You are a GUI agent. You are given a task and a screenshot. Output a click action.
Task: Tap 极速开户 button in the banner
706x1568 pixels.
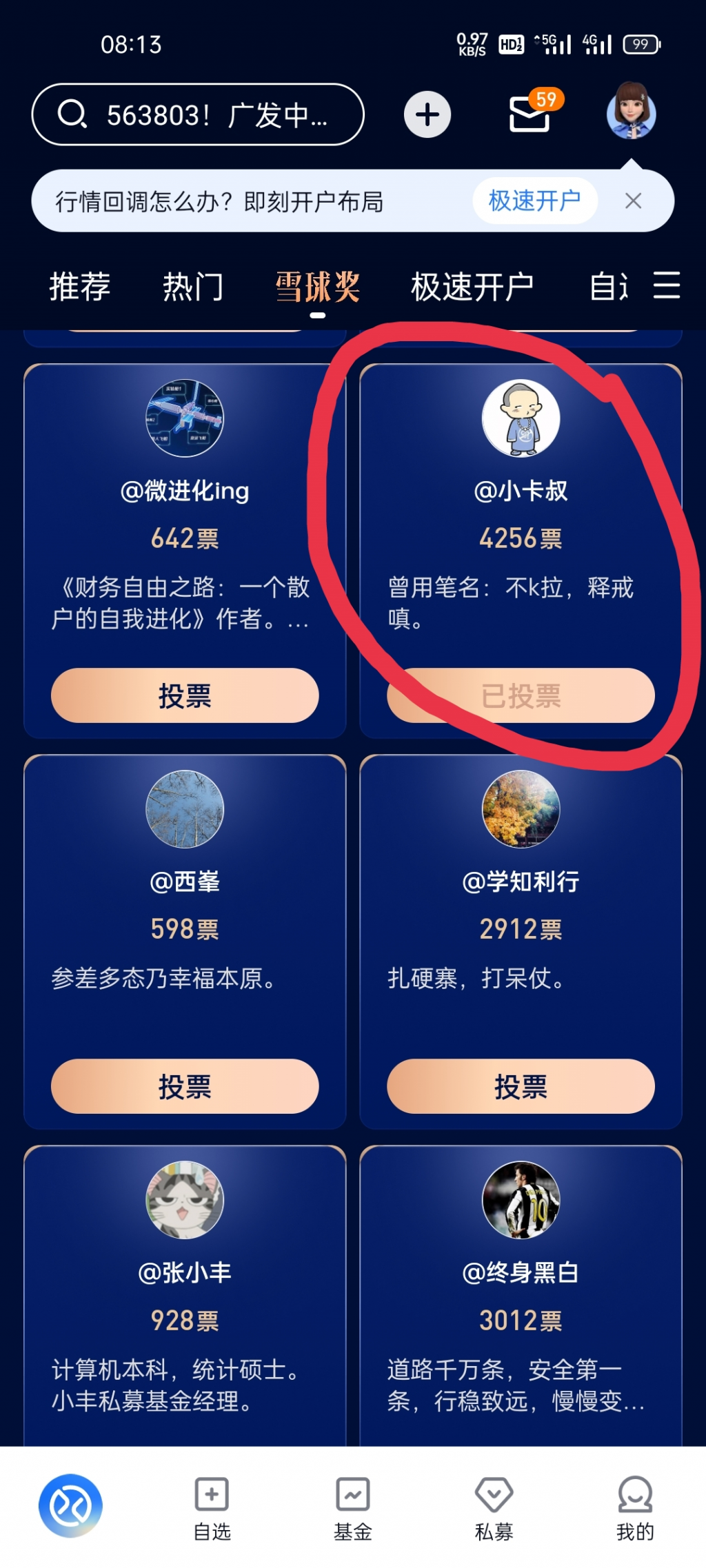pyautogui.click(x=534, y=201)
